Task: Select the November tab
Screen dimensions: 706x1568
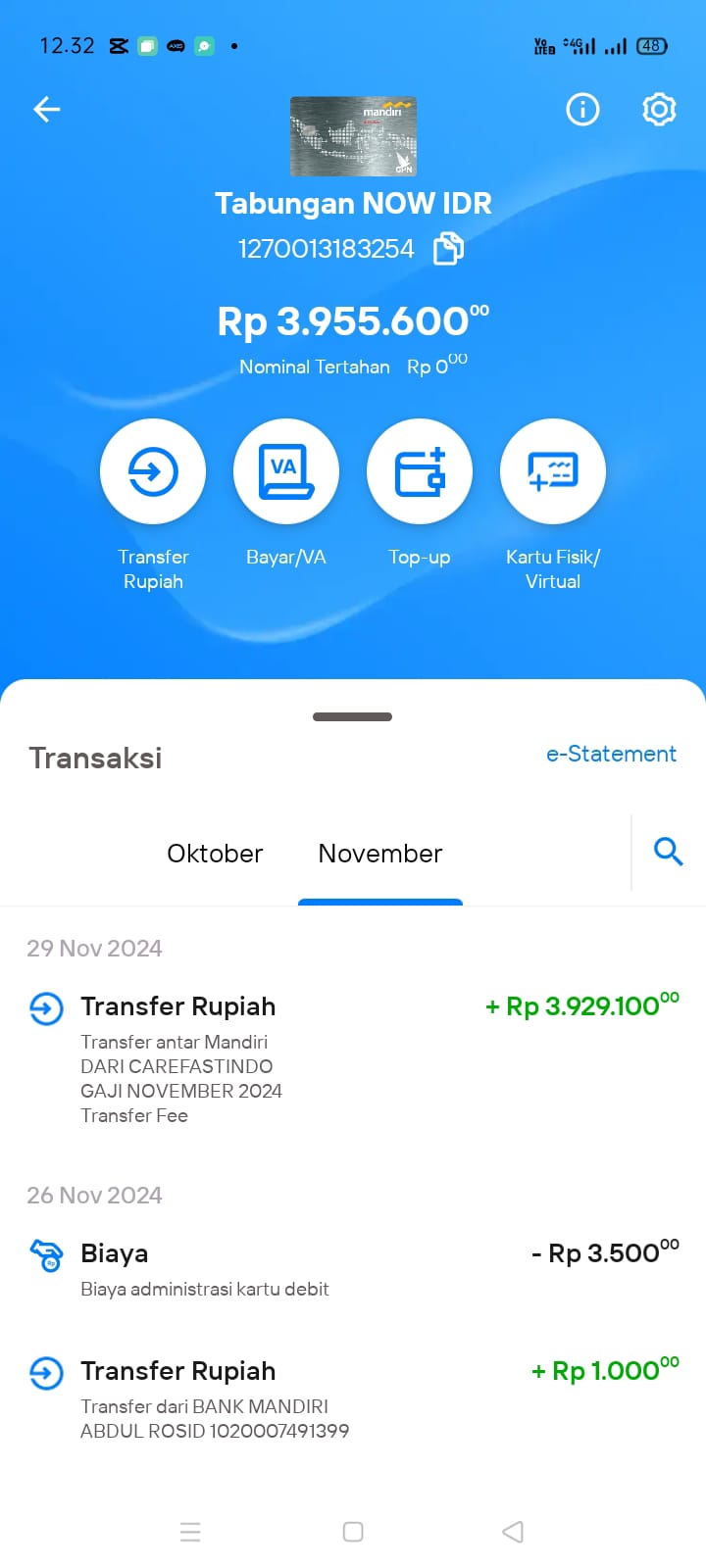Action: [x=380, y=854]
